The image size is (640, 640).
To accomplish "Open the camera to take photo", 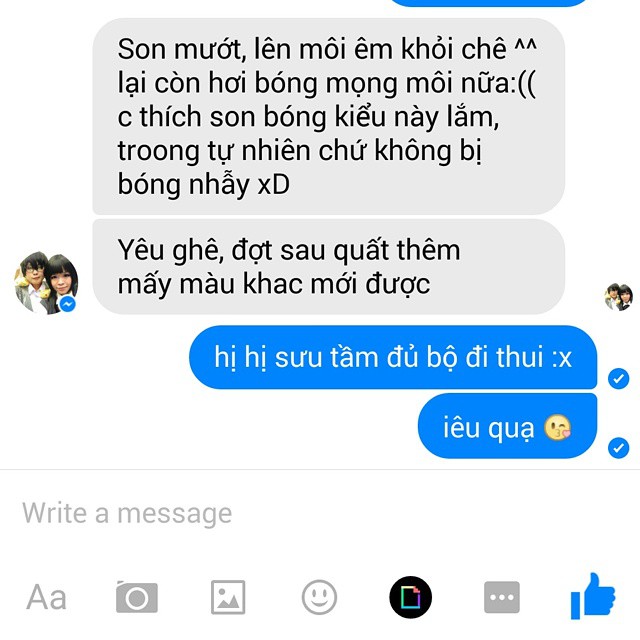I will (137, 597).
